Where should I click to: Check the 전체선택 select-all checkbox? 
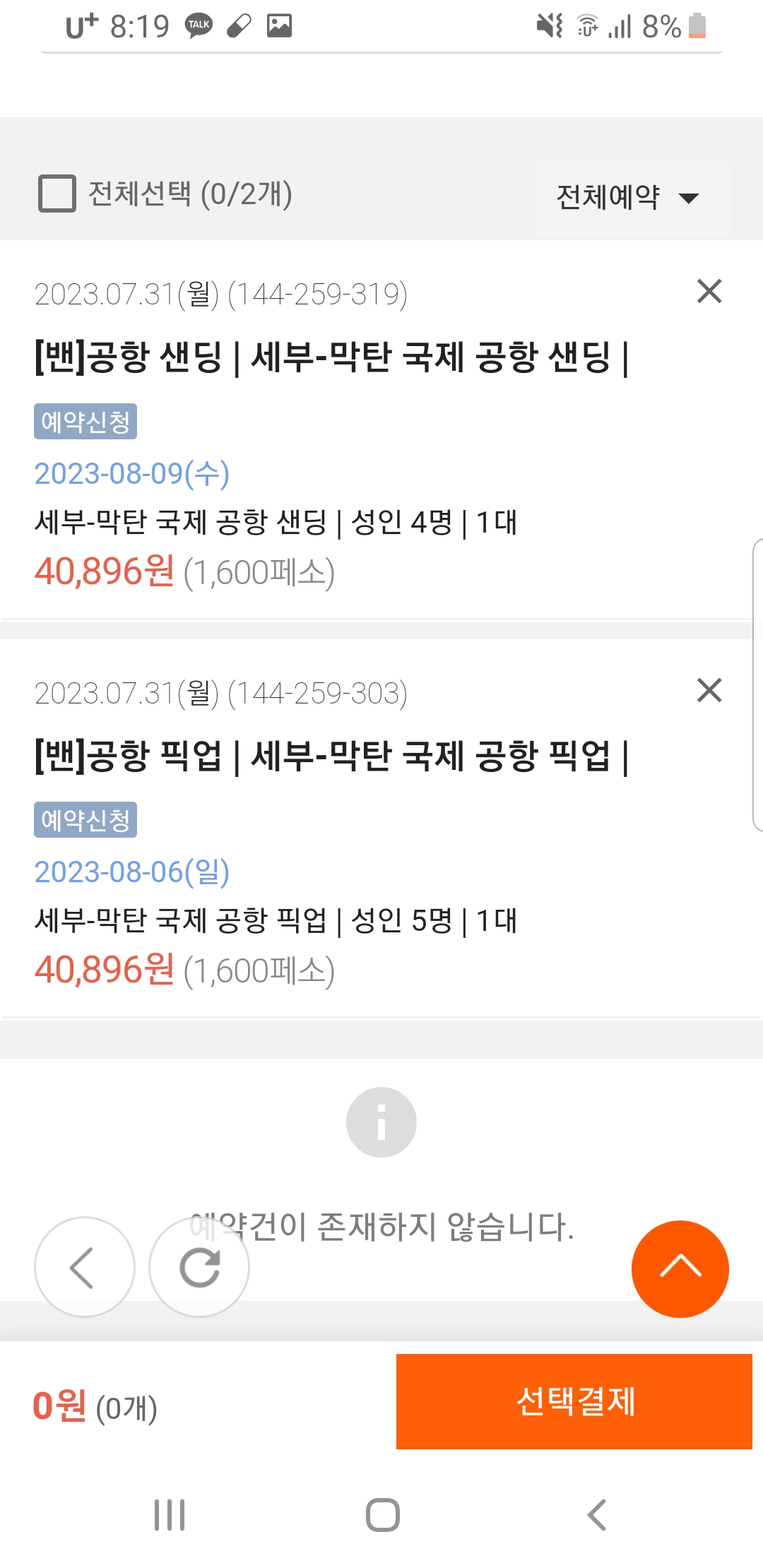[x=57, y=194]
